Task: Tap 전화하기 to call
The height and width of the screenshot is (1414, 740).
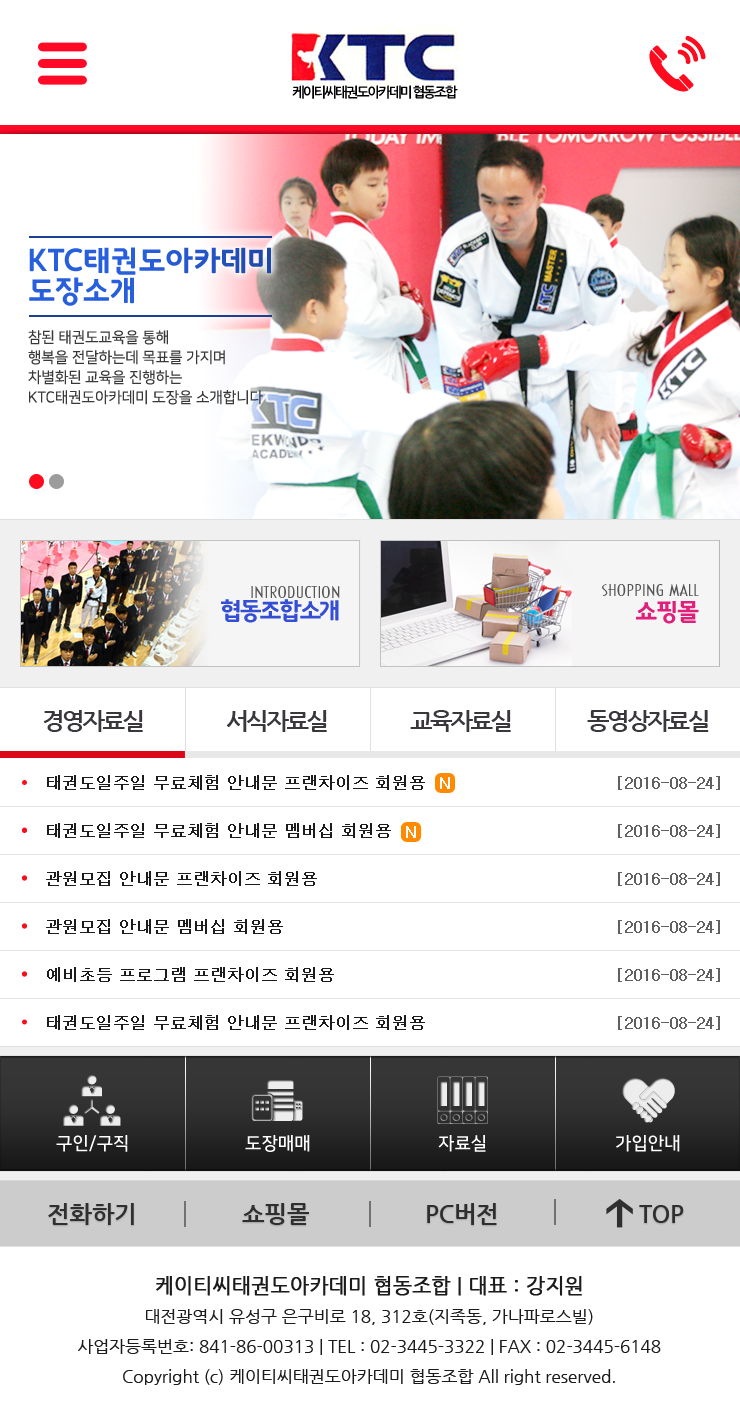Action: [x=92, y=1214]
